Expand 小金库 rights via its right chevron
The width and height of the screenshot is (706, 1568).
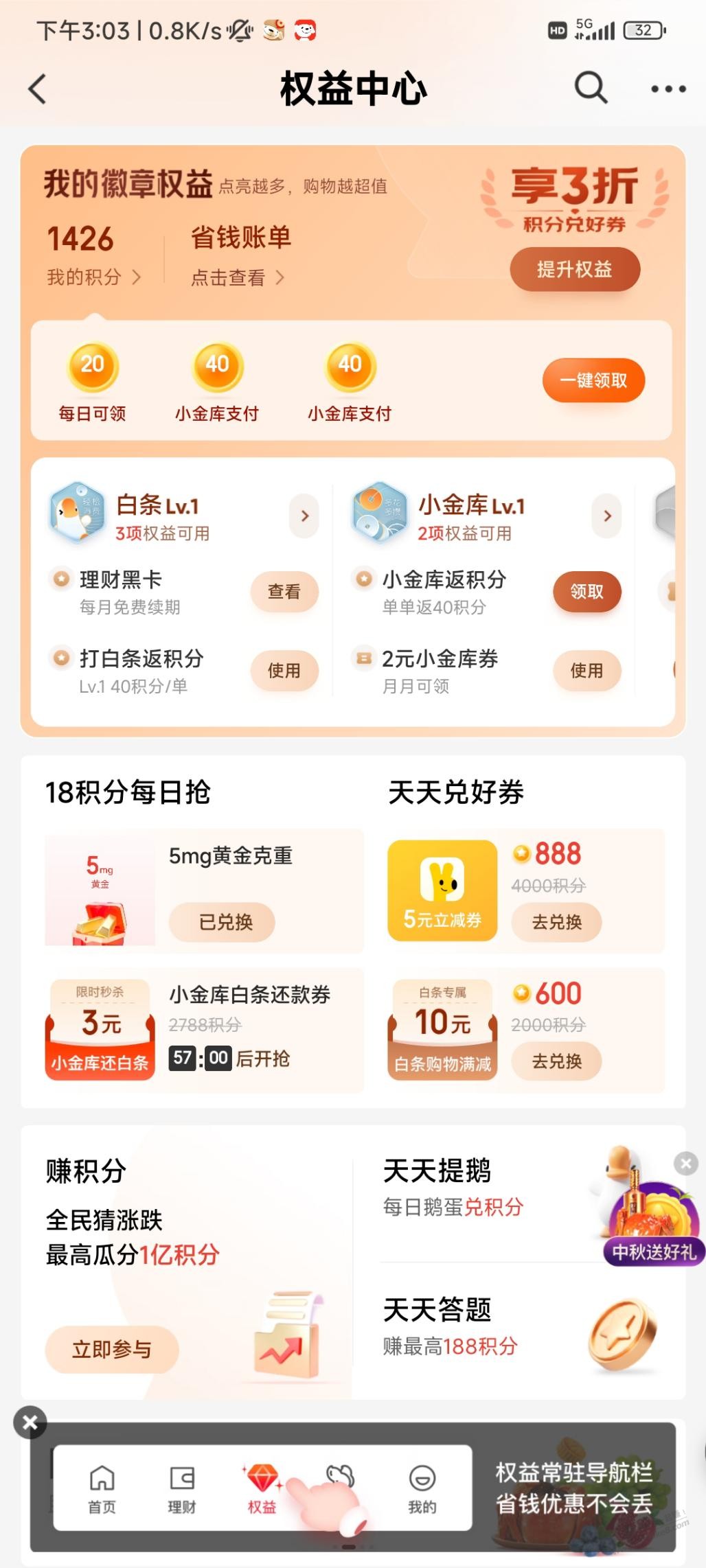607,515
